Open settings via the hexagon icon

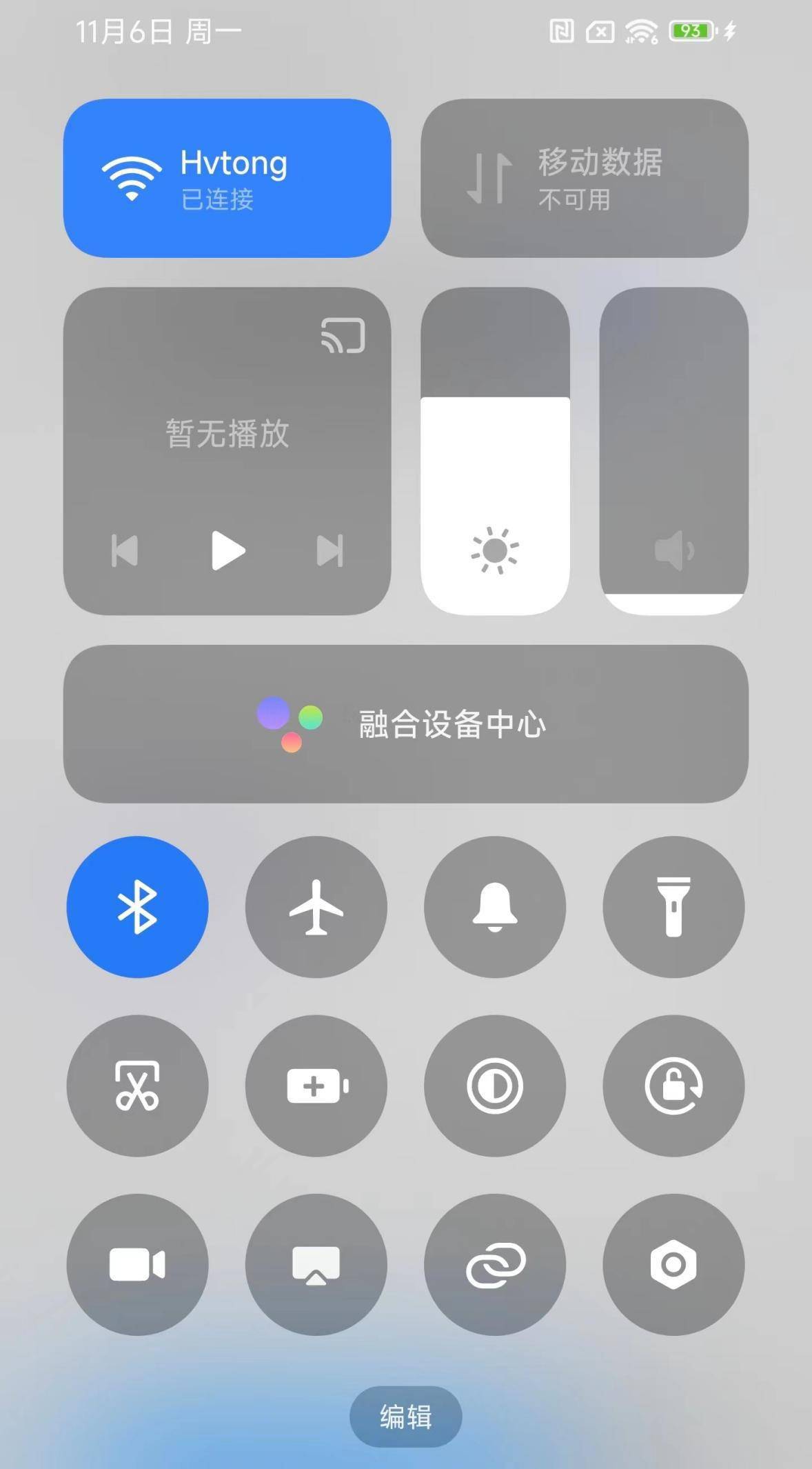tap(673, 1264)
